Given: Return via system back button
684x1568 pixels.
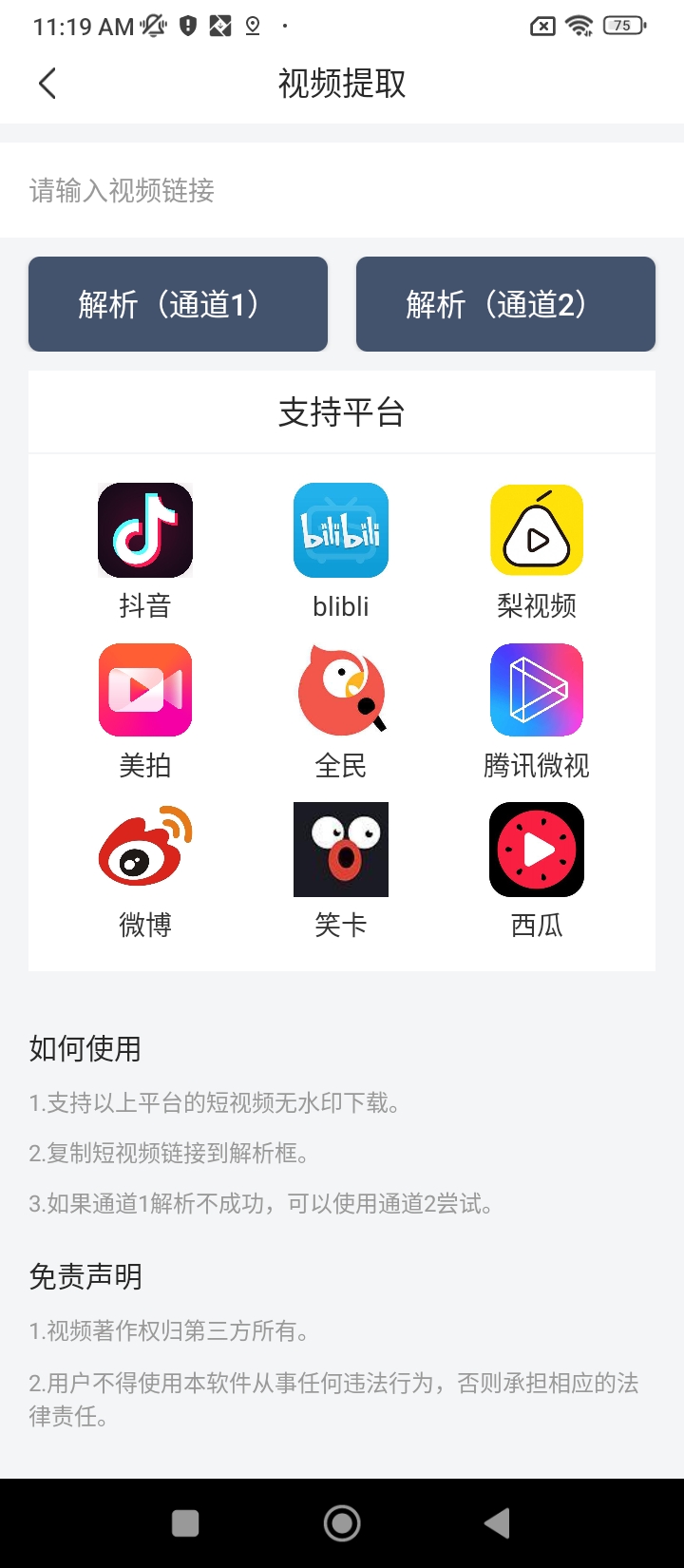Looking at the screenshot, I should 497,1523.
